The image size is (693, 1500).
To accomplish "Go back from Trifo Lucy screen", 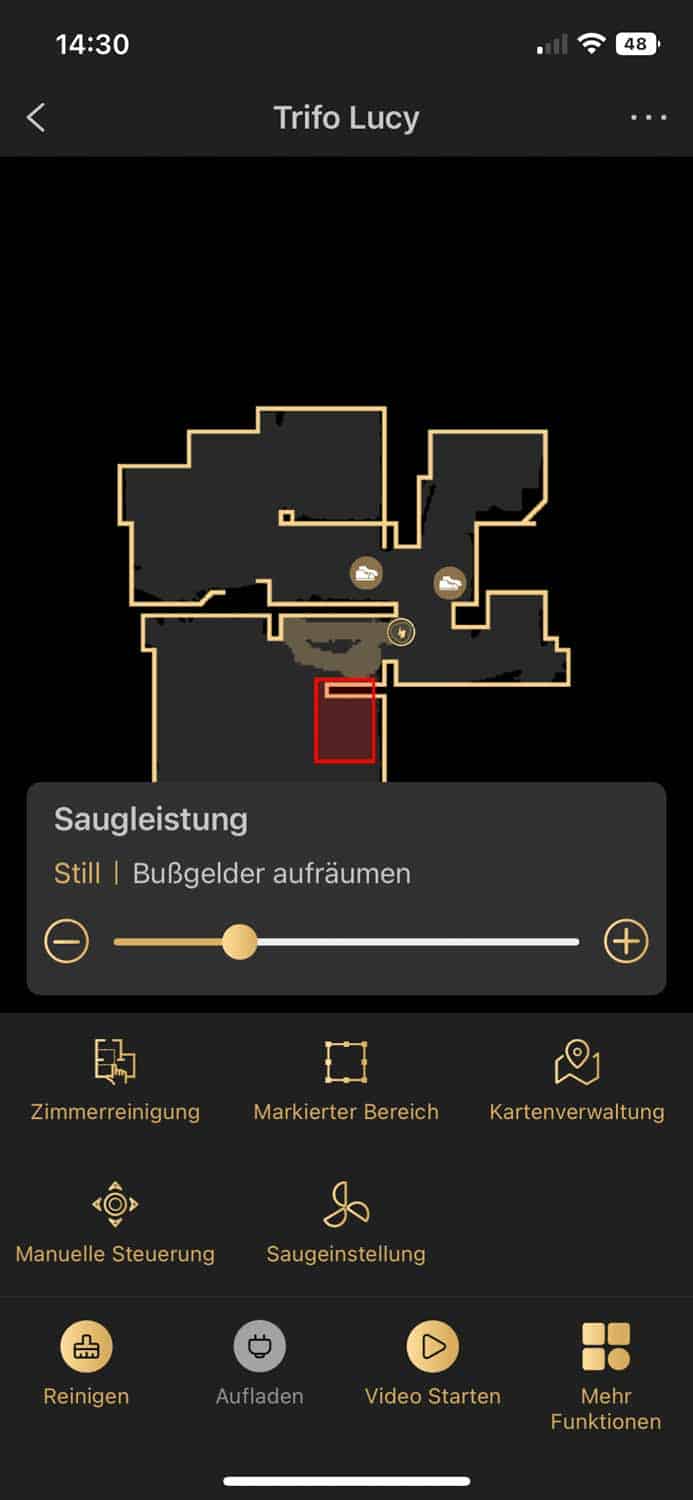I will 36,118.
